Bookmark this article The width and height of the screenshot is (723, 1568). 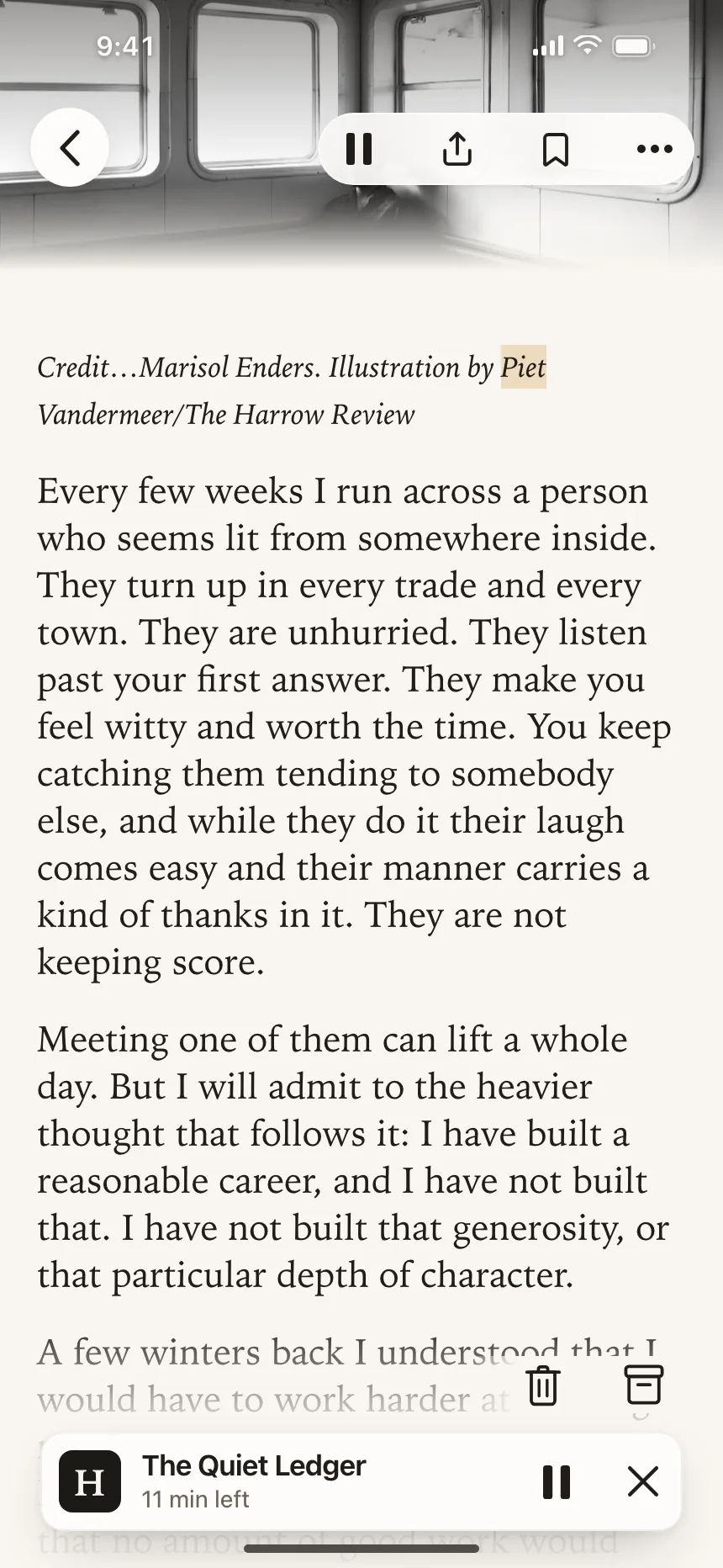tap(556, 149)
